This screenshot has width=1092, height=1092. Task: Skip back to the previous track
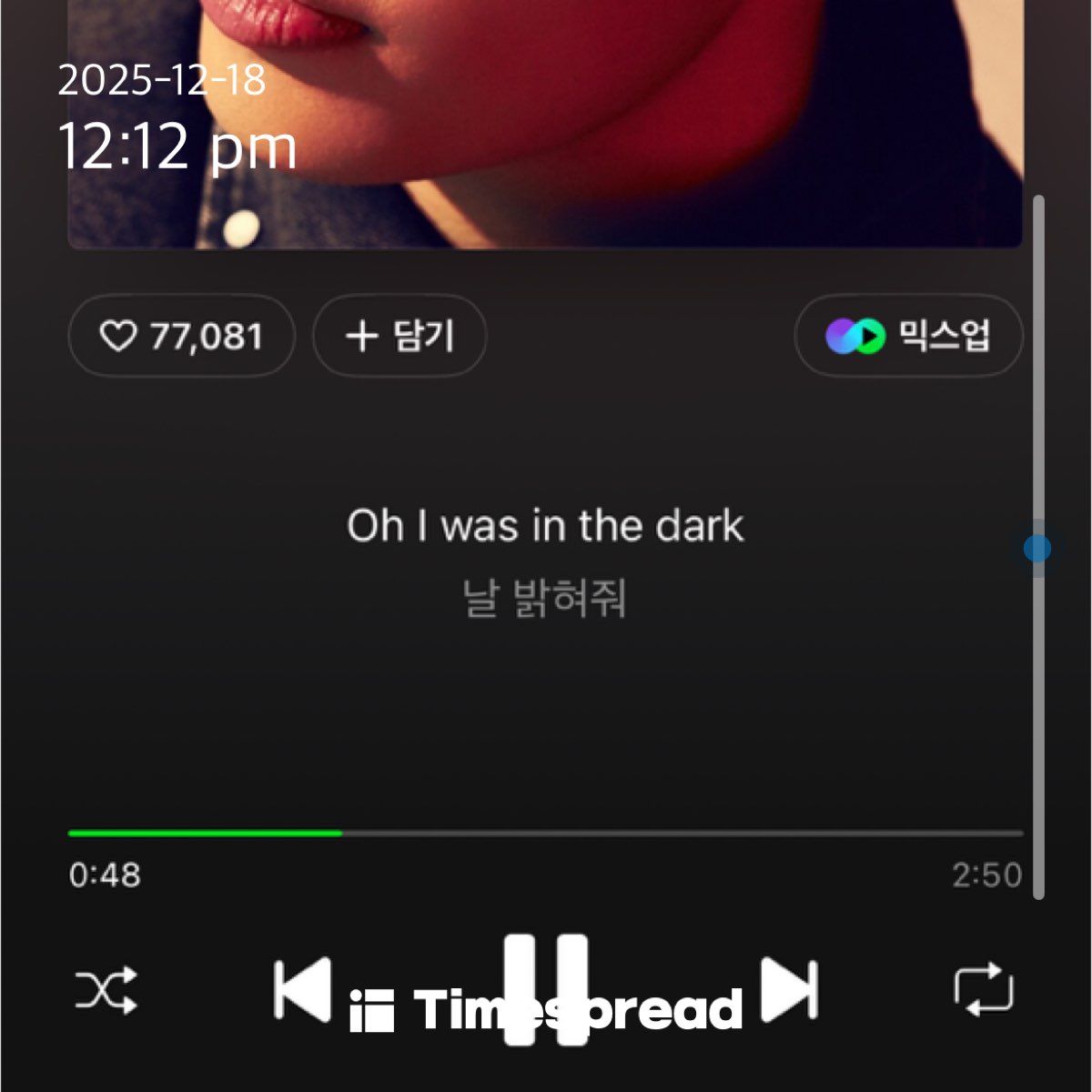coord(303,989)
